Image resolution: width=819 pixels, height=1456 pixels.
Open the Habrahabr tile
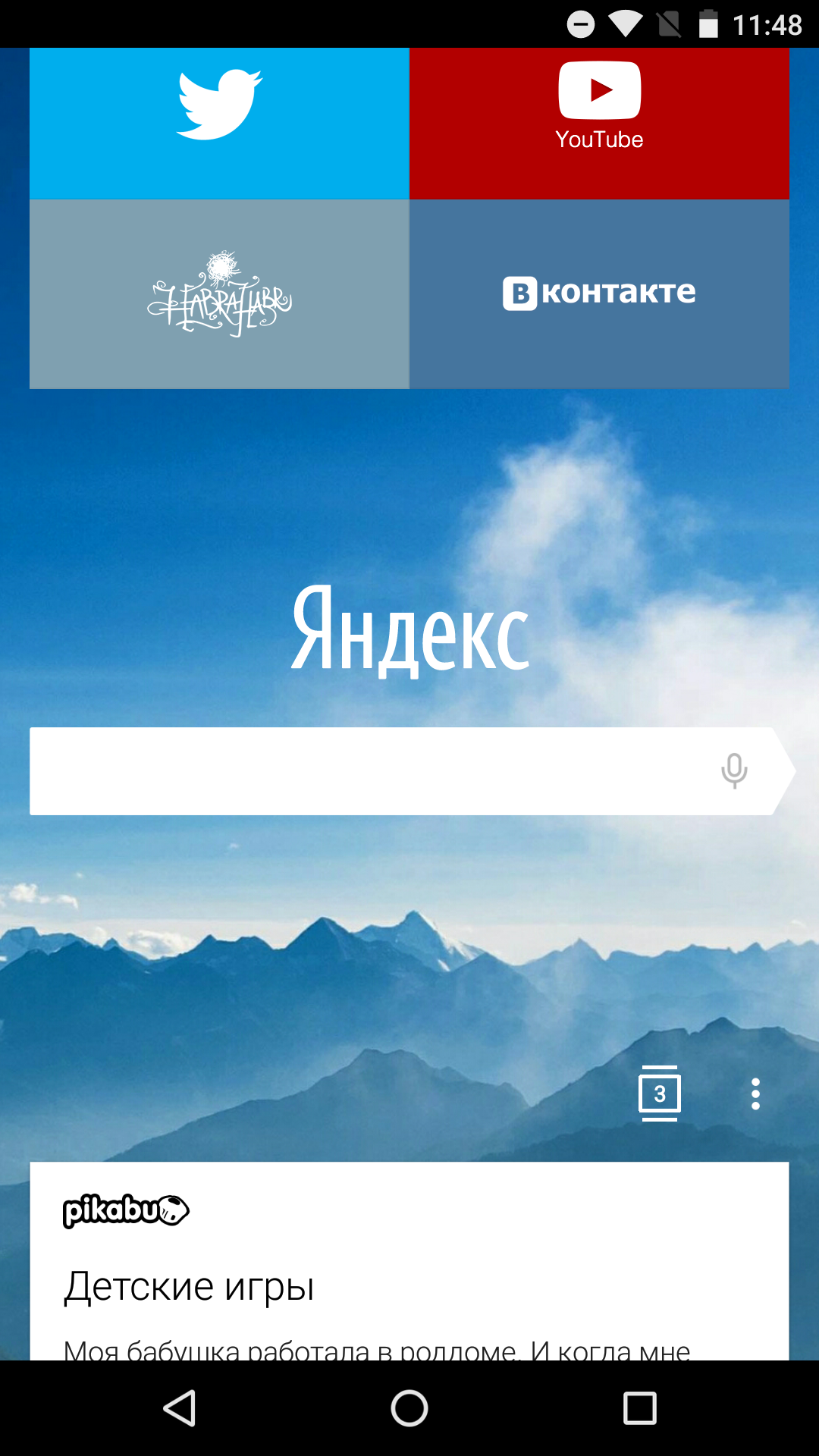[219, 294]
